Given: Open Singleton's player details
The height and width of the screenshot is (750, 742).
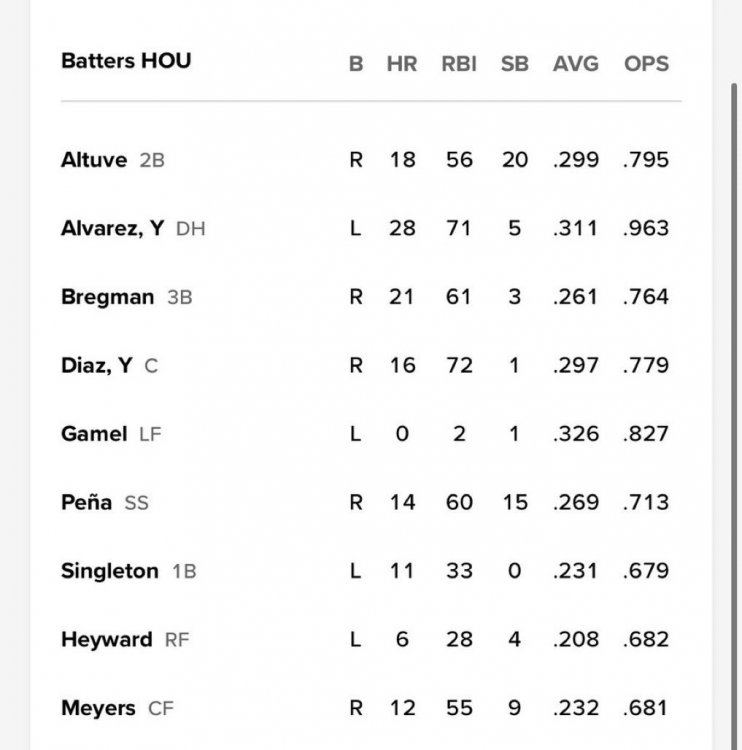Looking at the screenshot, I should coord(109,571).
